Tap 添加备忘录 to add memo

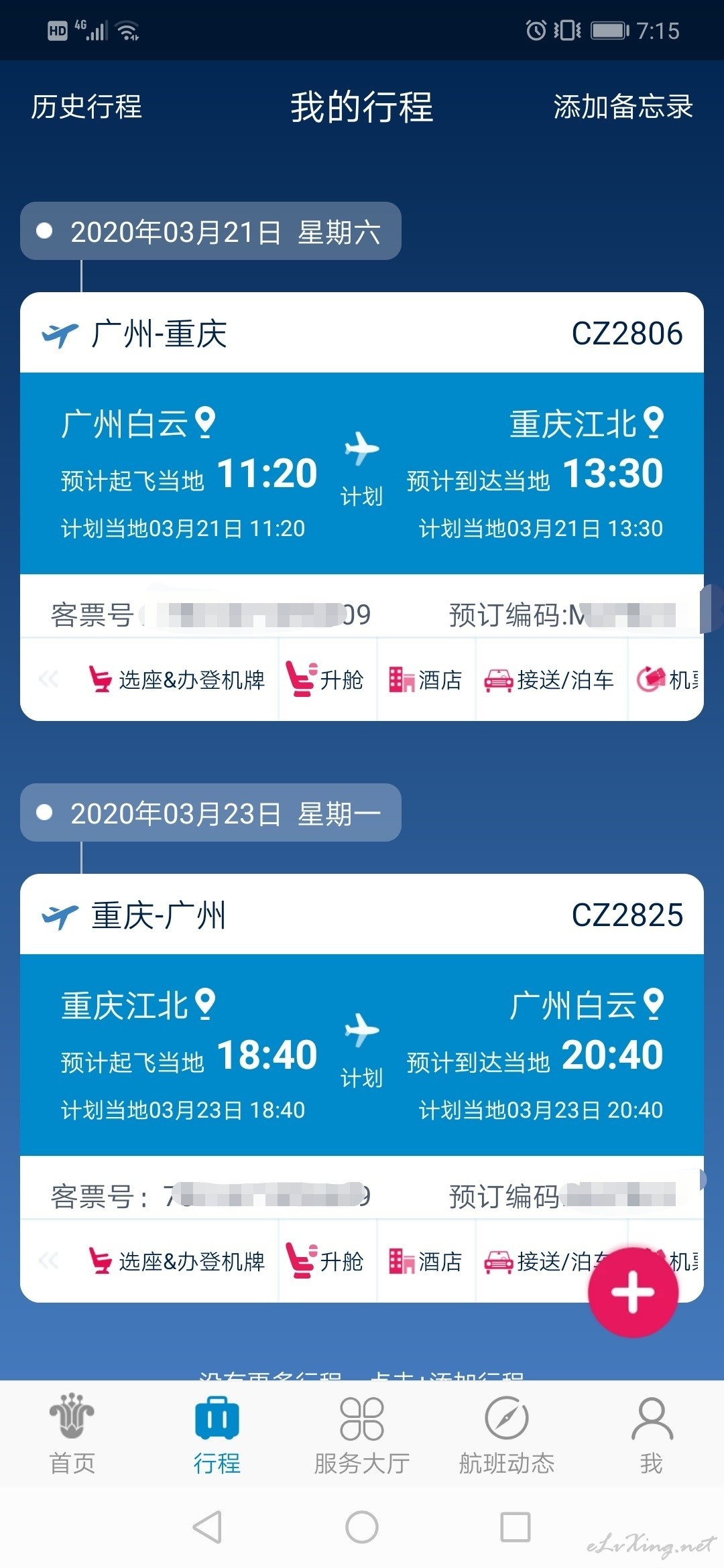623,107
